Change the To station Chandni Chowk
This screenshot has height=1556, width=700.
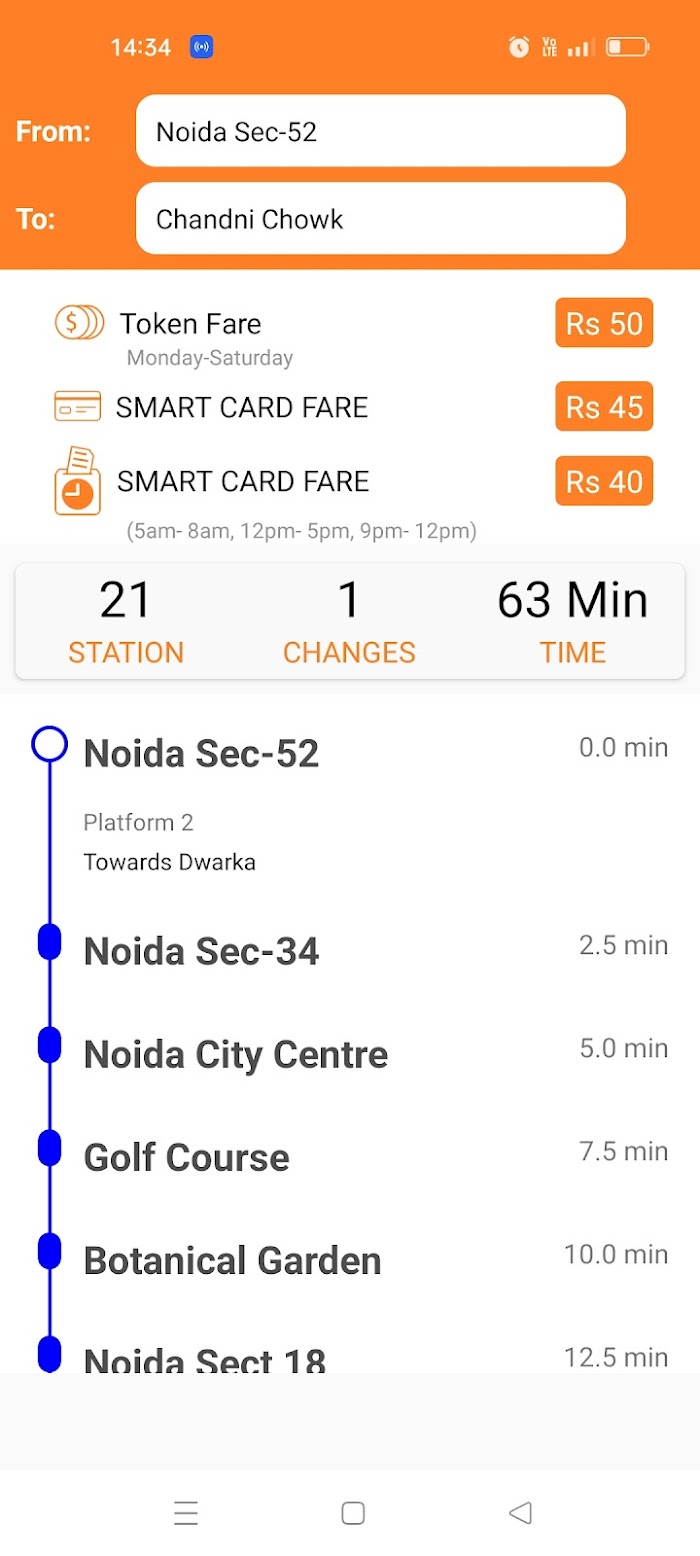coord(380,219)
